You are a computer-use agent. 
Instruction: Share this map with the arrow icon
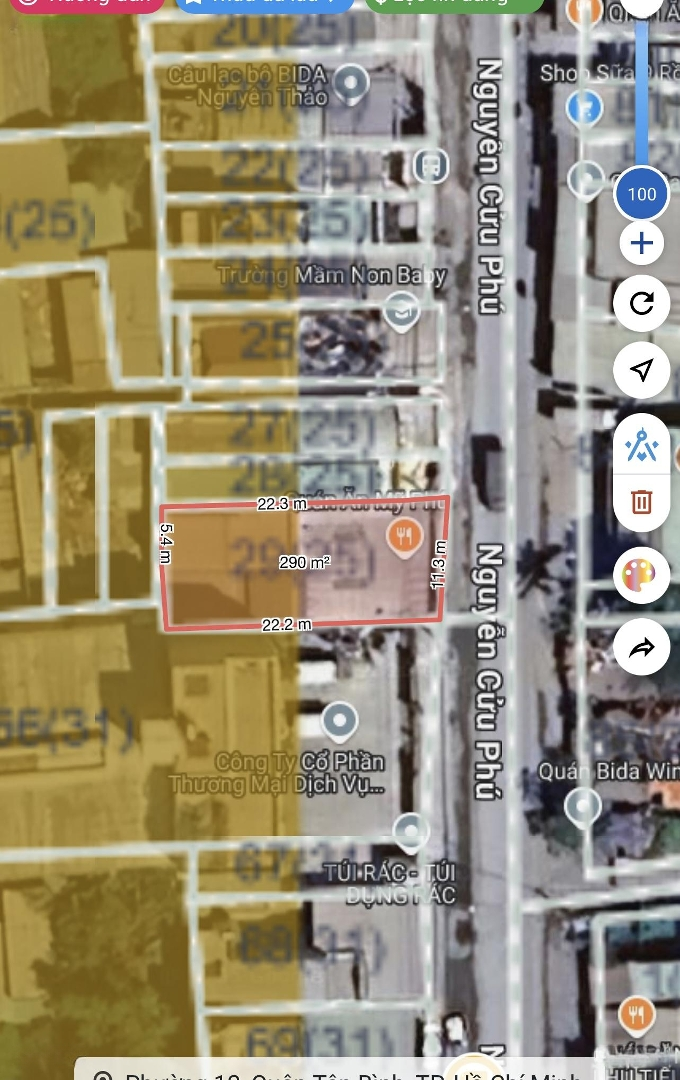641,648
